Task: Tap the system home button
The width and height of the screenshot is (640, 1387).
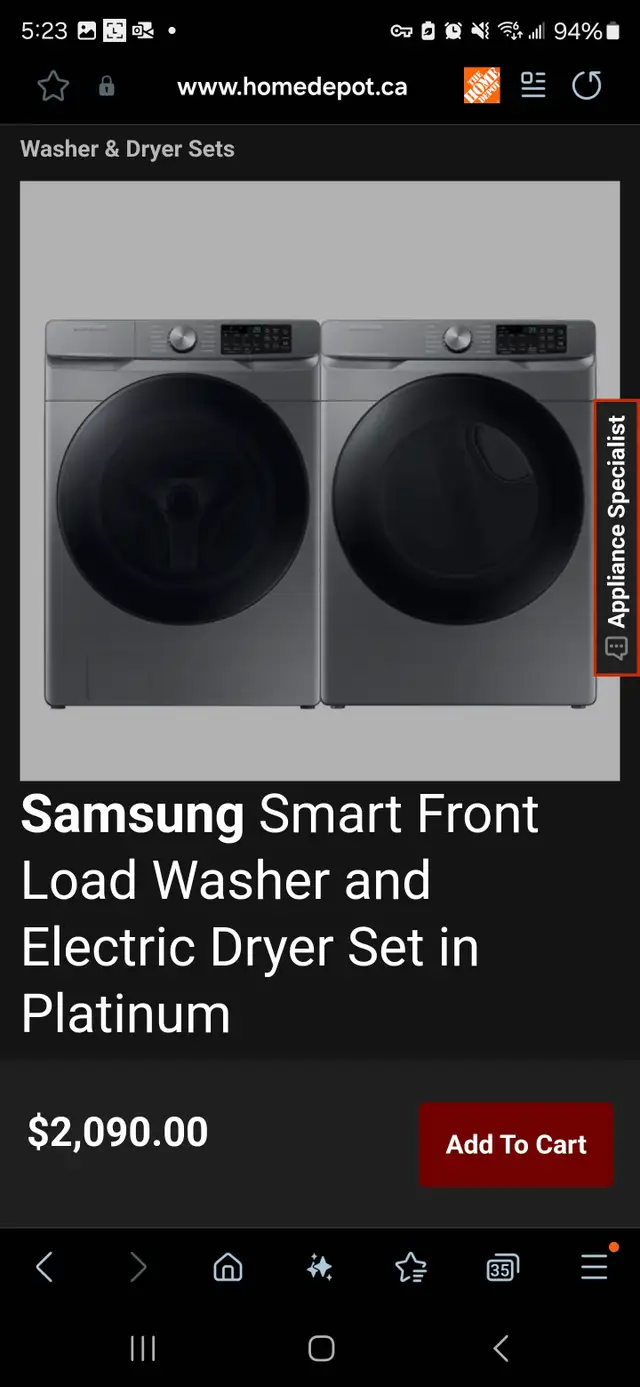Action: [x=321, y=1349]
